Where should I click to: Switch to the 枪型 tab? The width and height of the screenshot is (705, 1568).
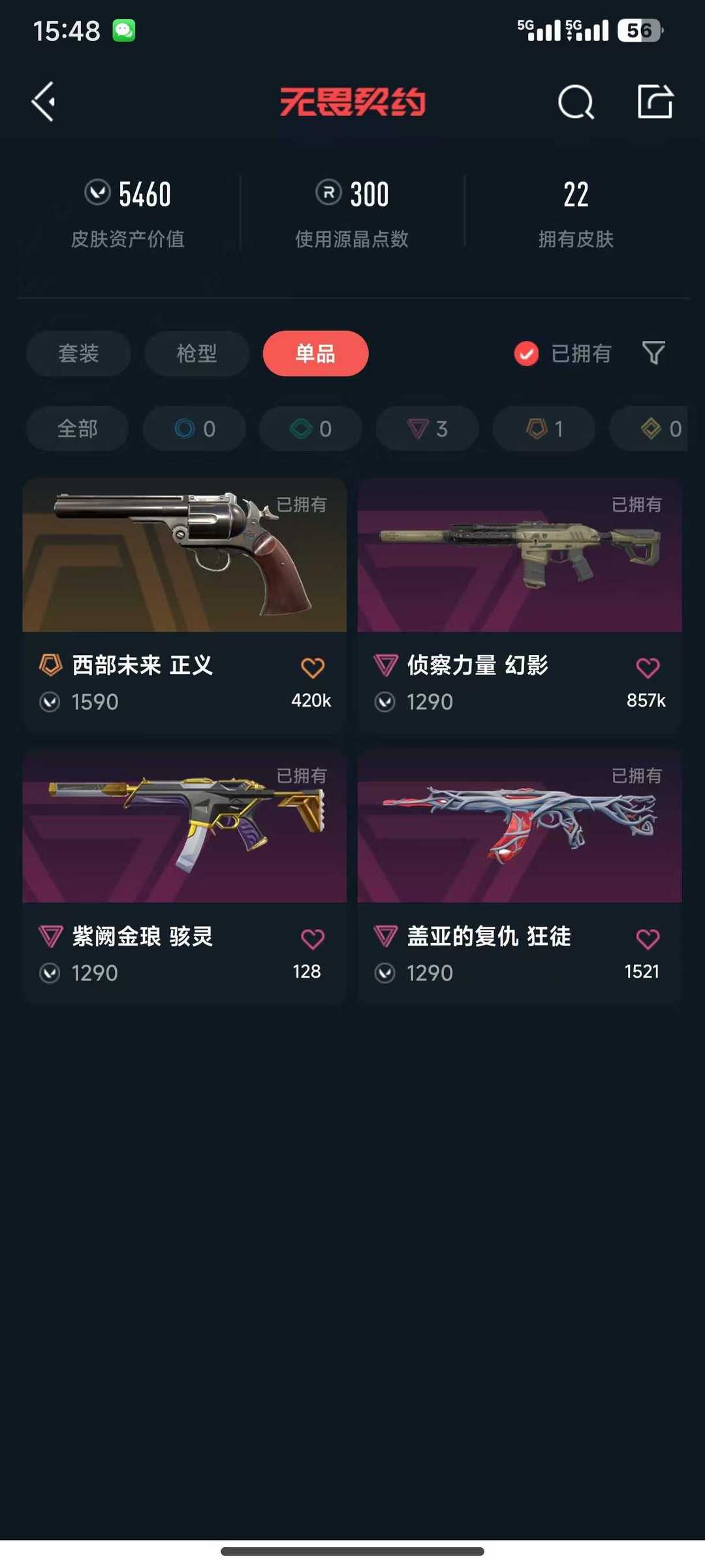(196, 353)
